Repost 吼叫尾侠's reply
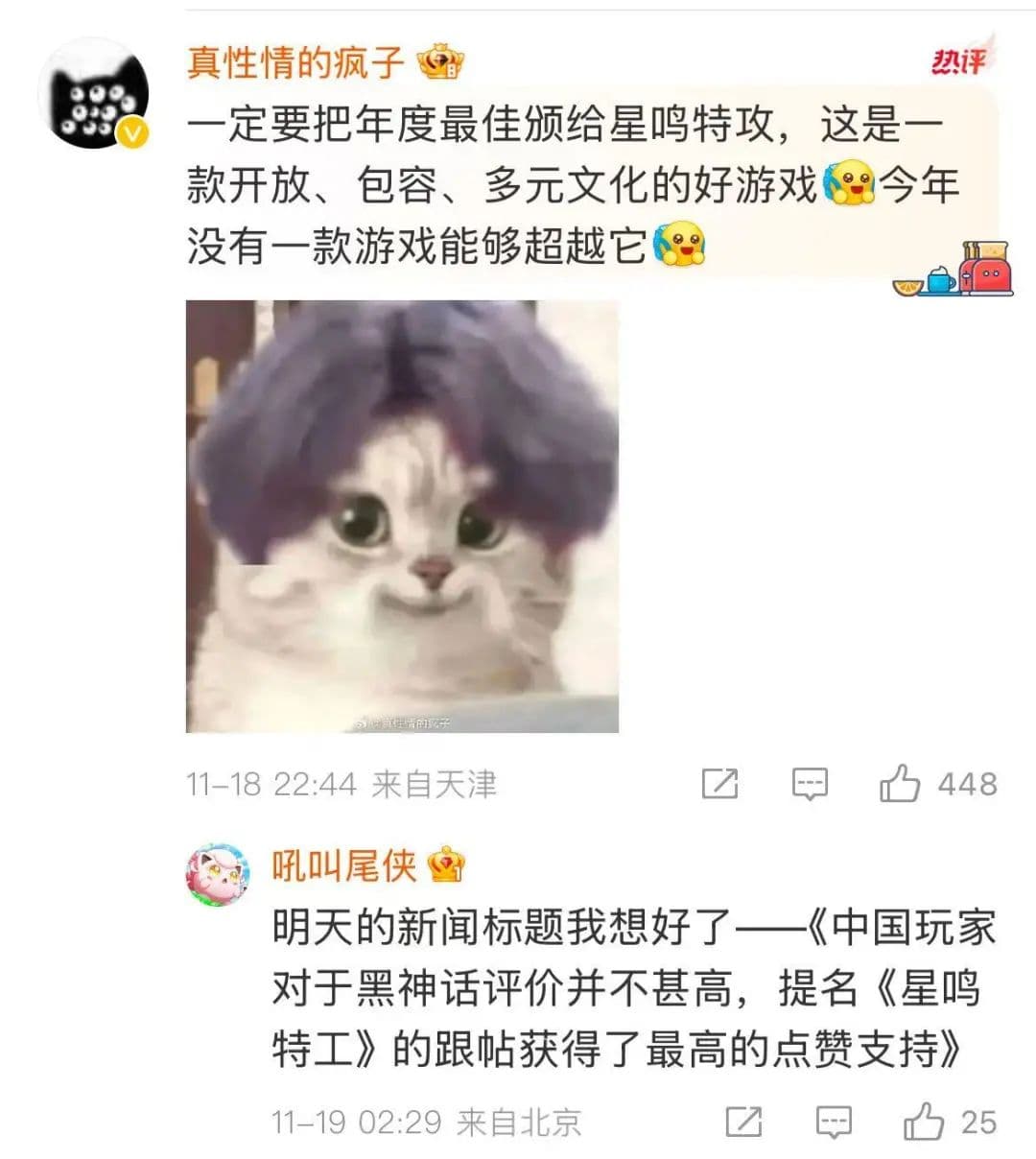 (x=743, y=1122)
